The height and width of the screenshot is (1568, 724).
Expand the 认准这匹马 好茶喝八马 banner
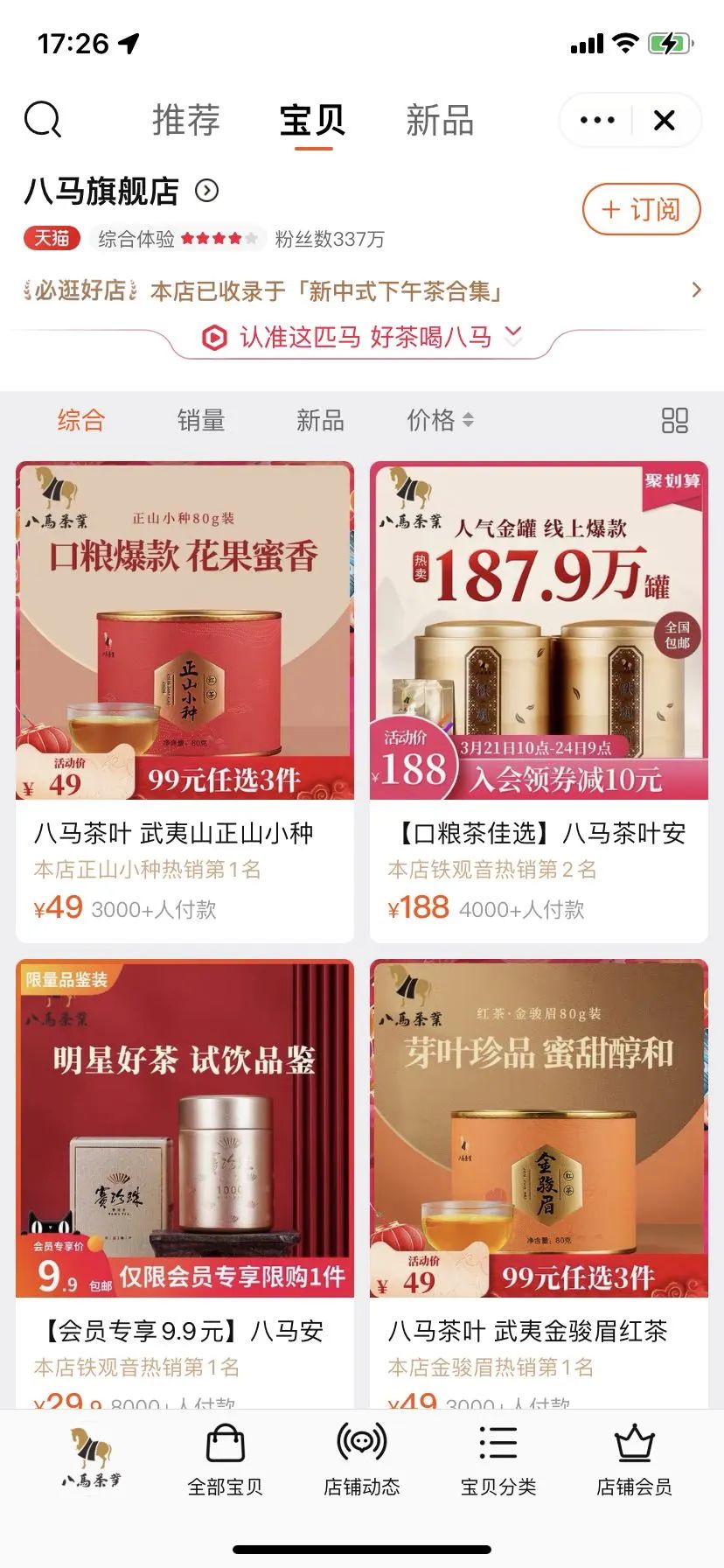point(362,337)
